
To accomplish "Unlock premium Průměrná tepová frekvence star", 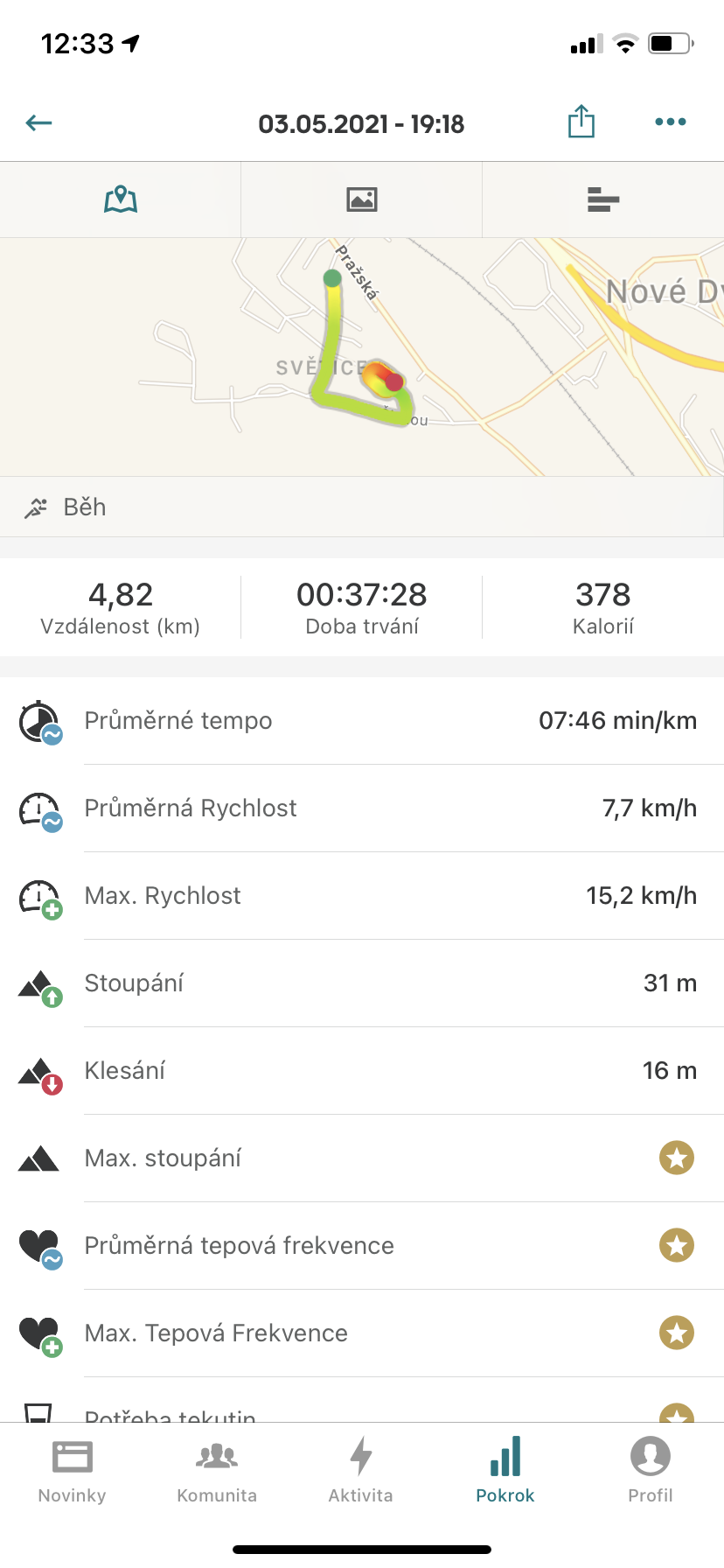I will (x=677, y=1245).
